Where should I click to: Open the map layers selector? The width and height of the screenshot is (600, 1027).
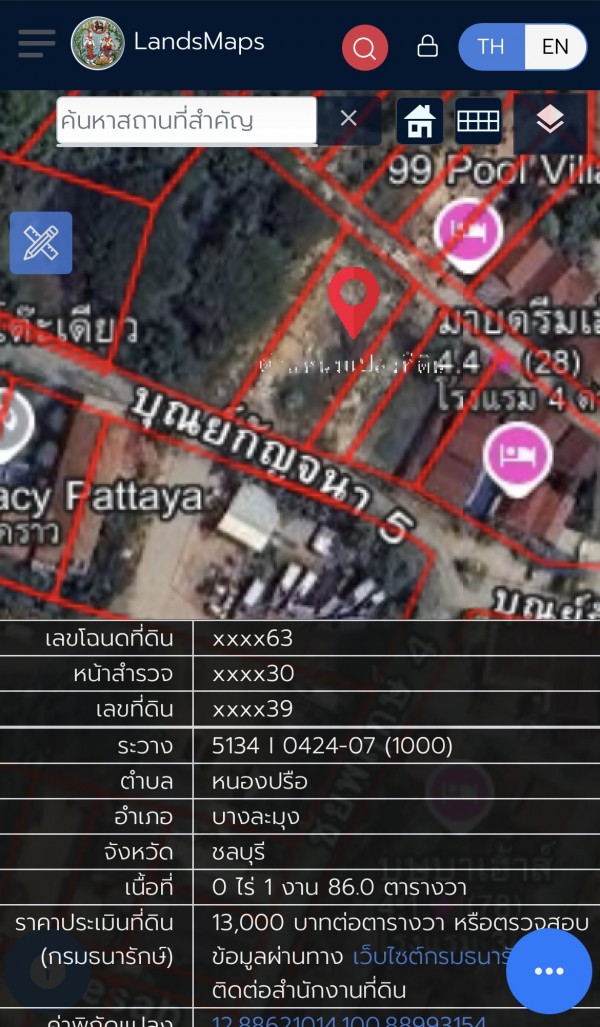(x=549, y=122)
